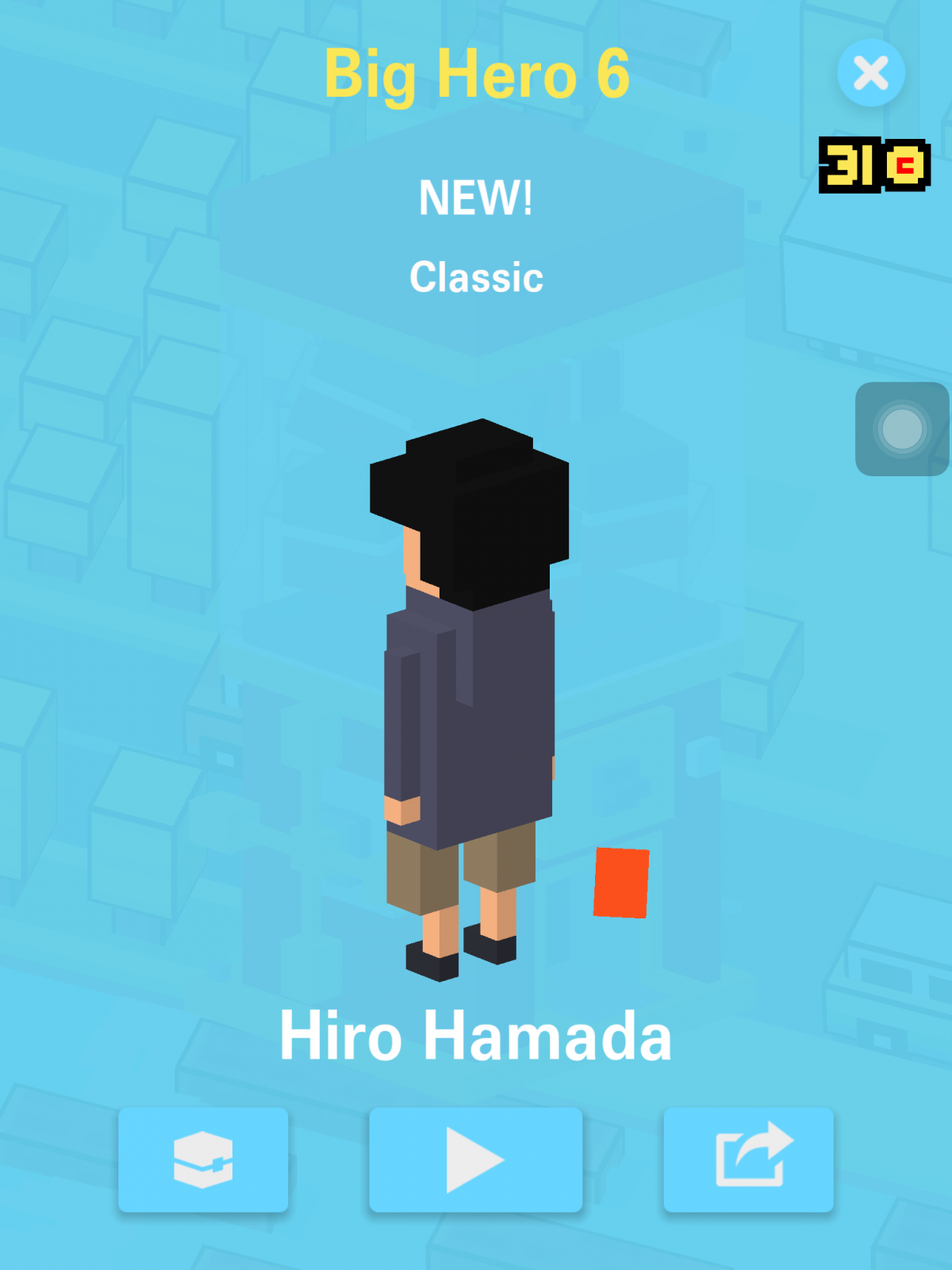Close the Hiro Hamada character screen
The height and width of the screenshot is (1270, 952).
871,73
